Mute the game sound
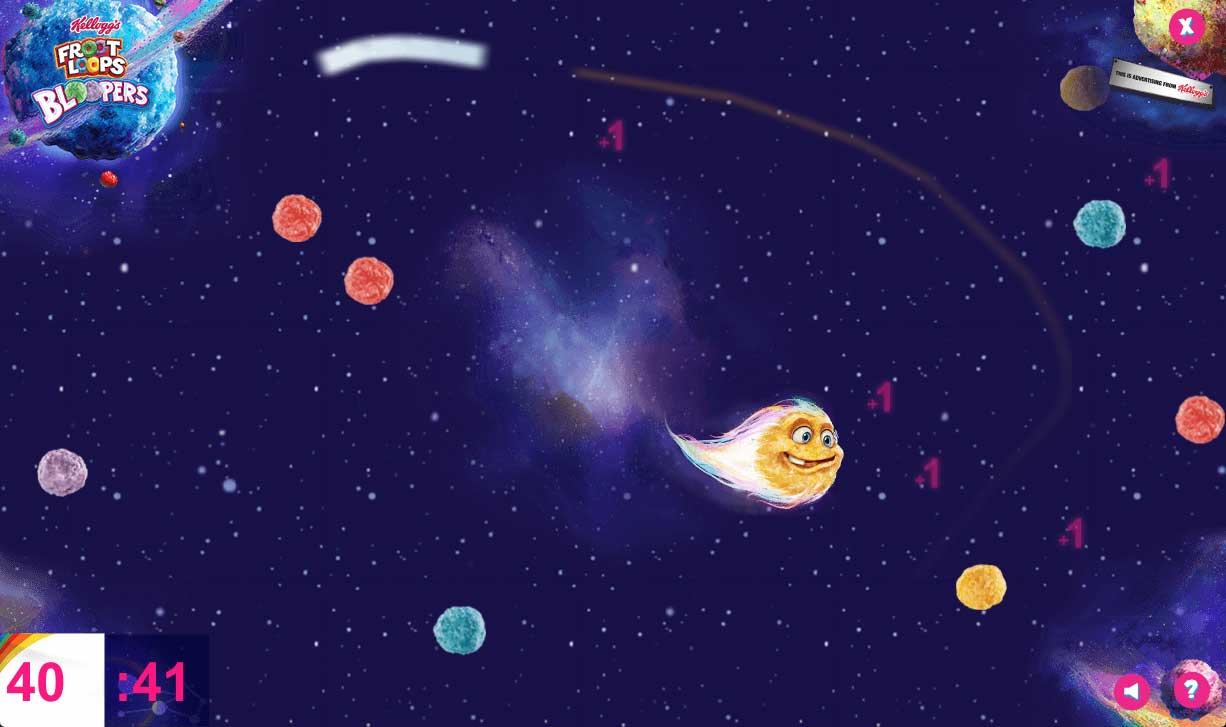 click(1132, 690)
